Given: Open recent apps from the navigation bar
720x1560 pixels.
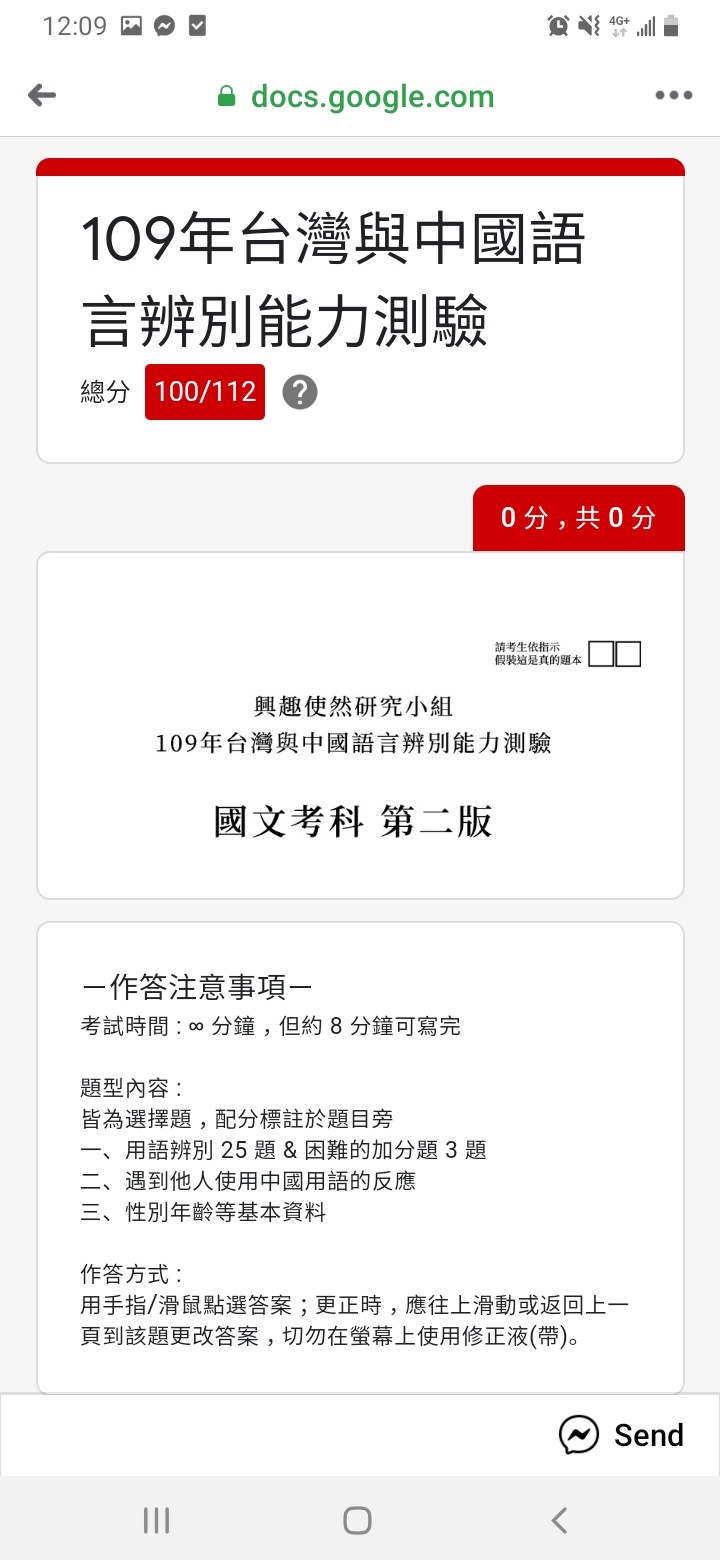Looking at the screenshot, I should (x=156, y=1521).
